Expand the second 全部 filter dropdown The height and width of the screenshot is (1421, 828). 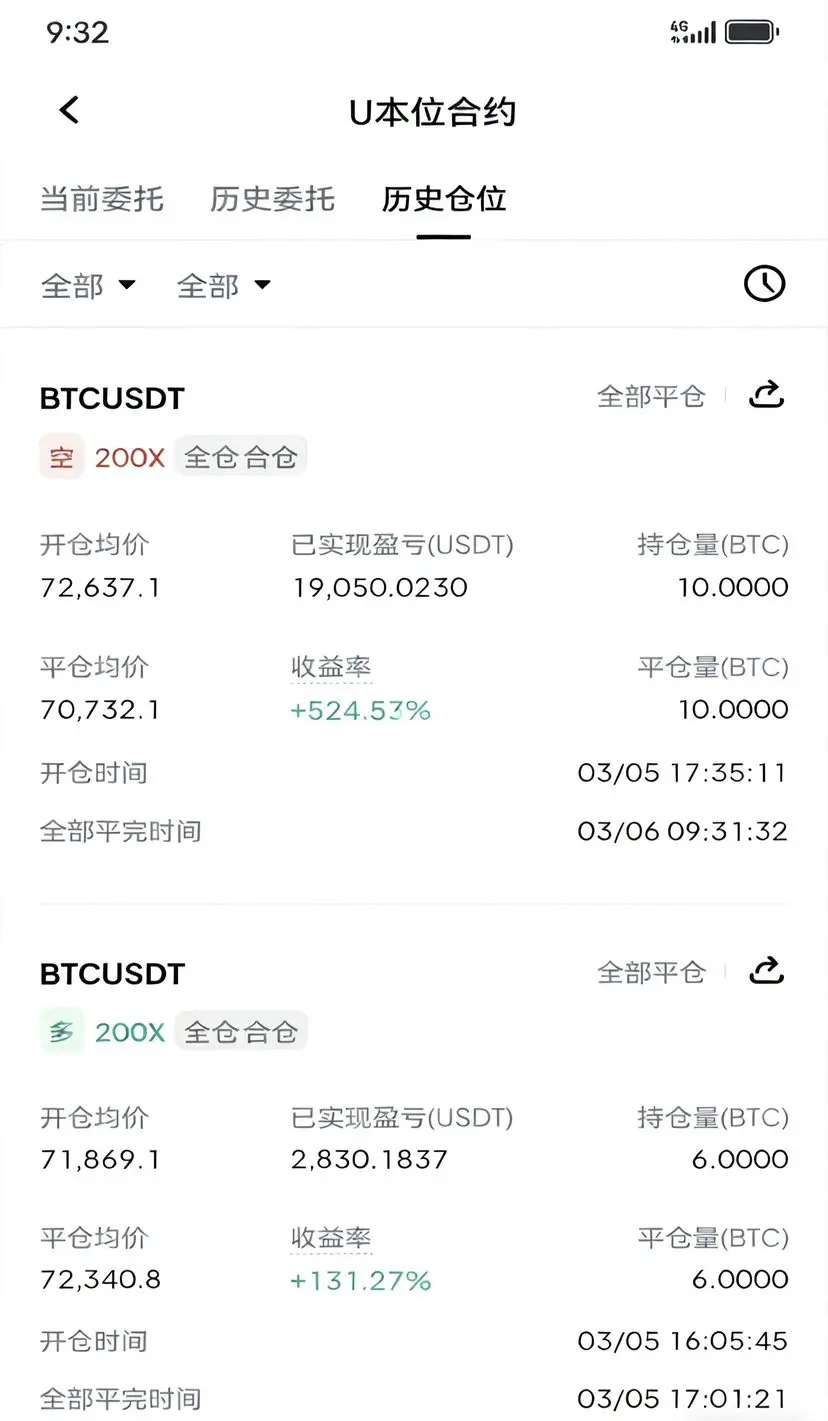pos(224,286)
